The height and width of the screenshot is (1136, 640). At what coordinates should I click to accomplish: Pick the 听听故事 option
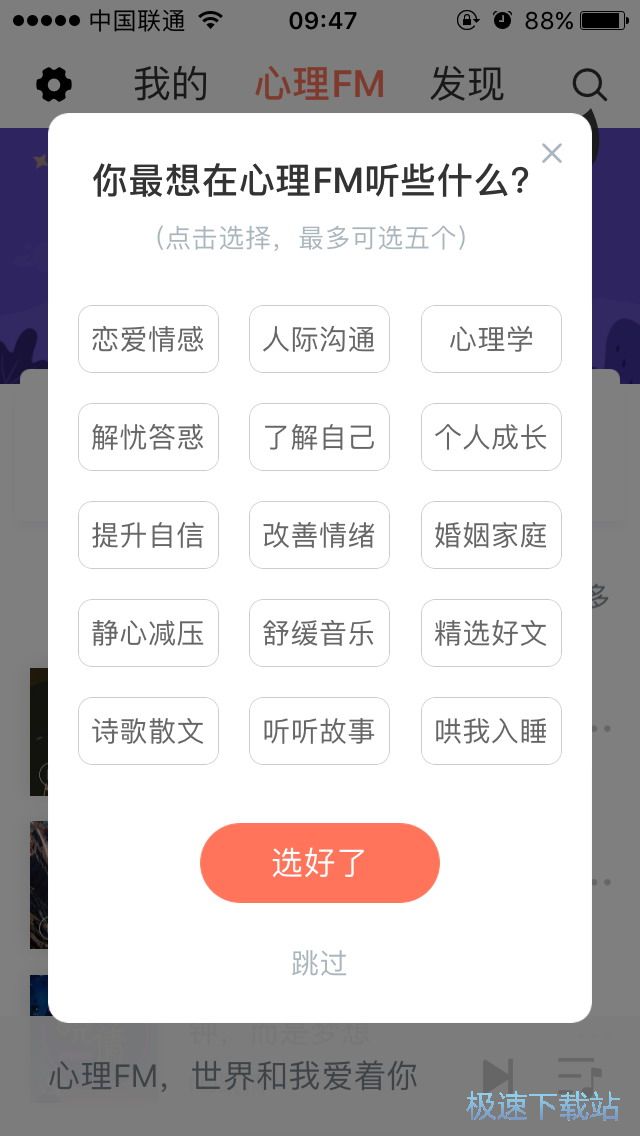point(319,731)
